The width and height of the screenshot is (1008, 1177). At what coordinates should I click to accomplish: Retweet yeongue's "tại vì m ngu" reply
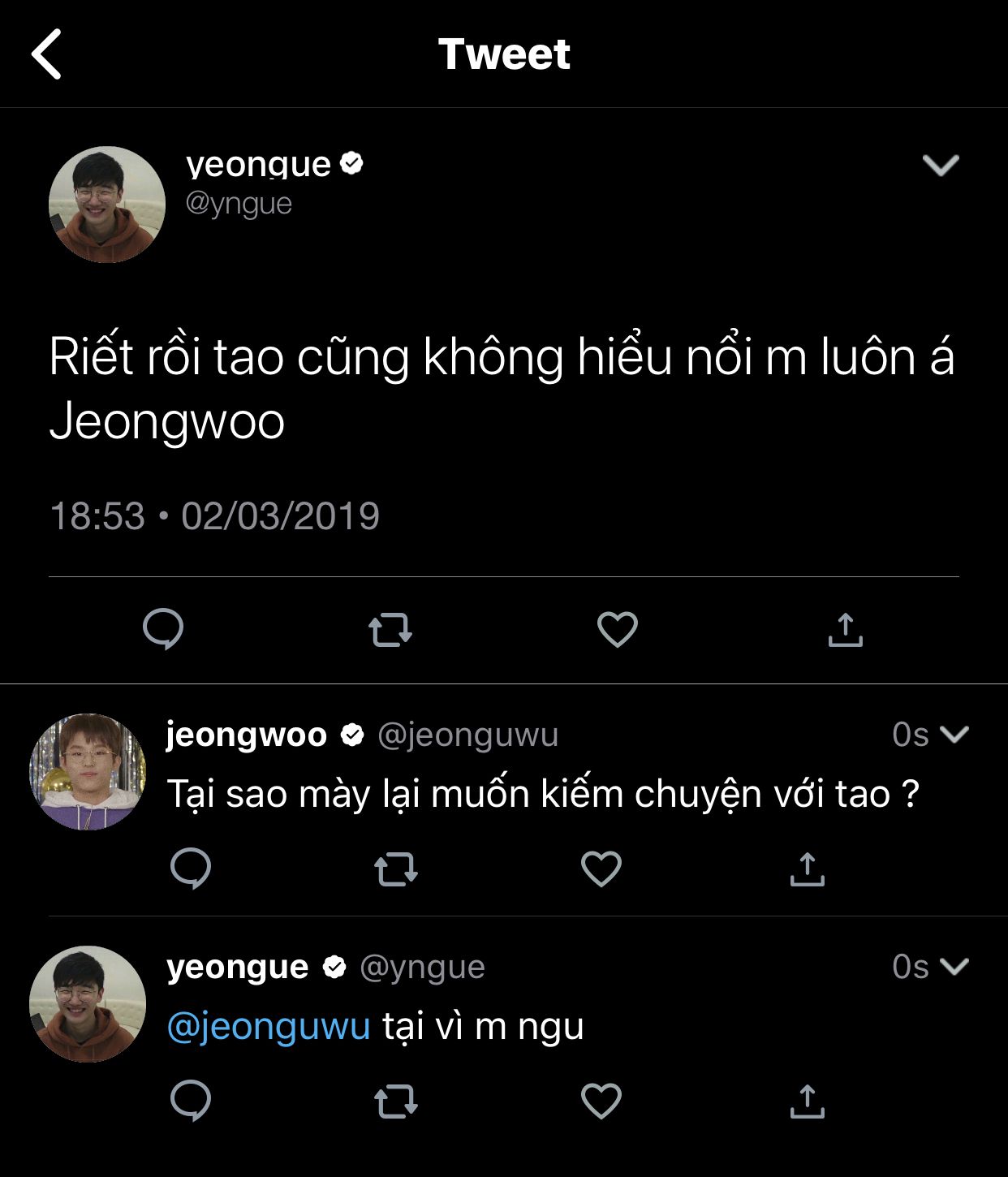tap(396, 1102)
